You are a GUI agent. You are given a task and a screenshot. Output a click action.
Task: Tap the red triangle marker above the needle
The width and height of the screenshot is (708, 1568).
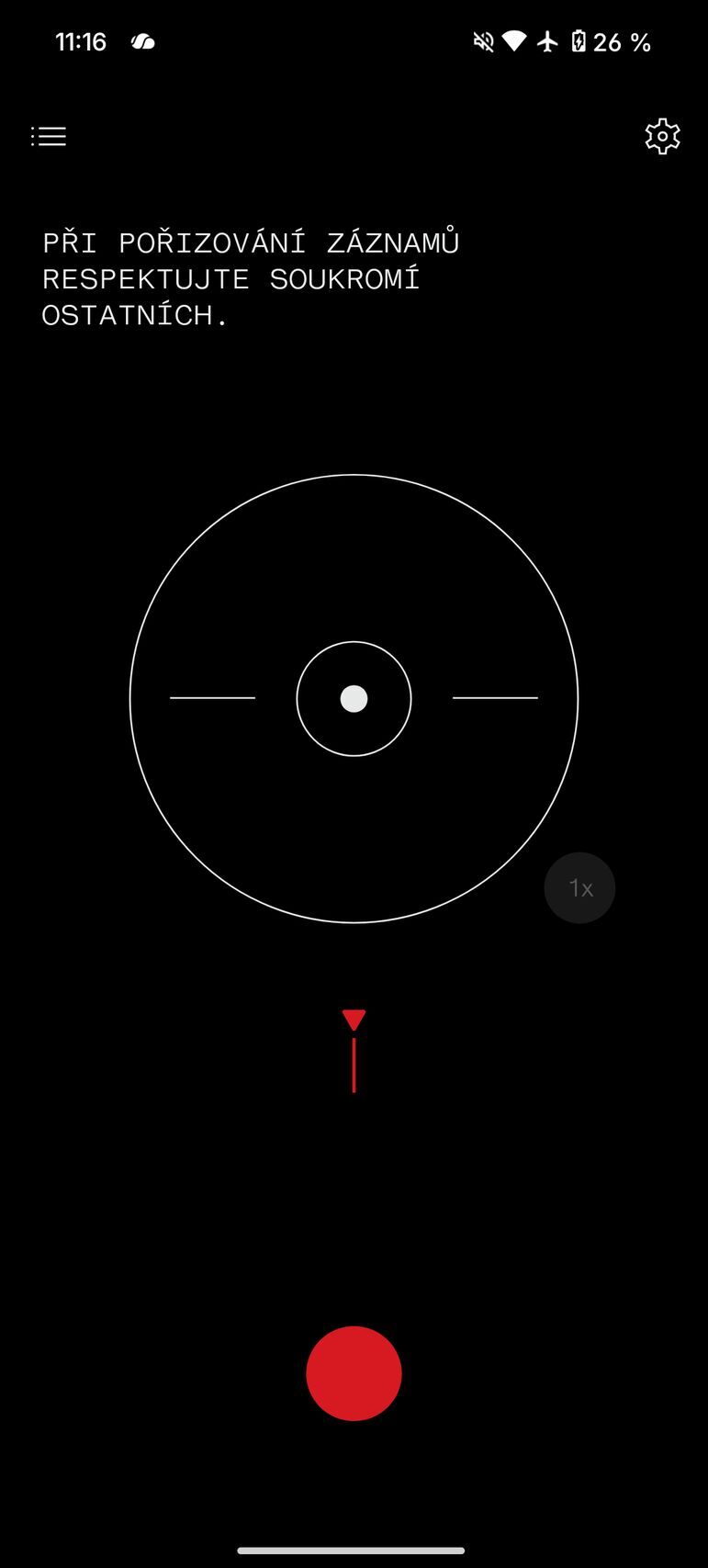(354, 1018)
